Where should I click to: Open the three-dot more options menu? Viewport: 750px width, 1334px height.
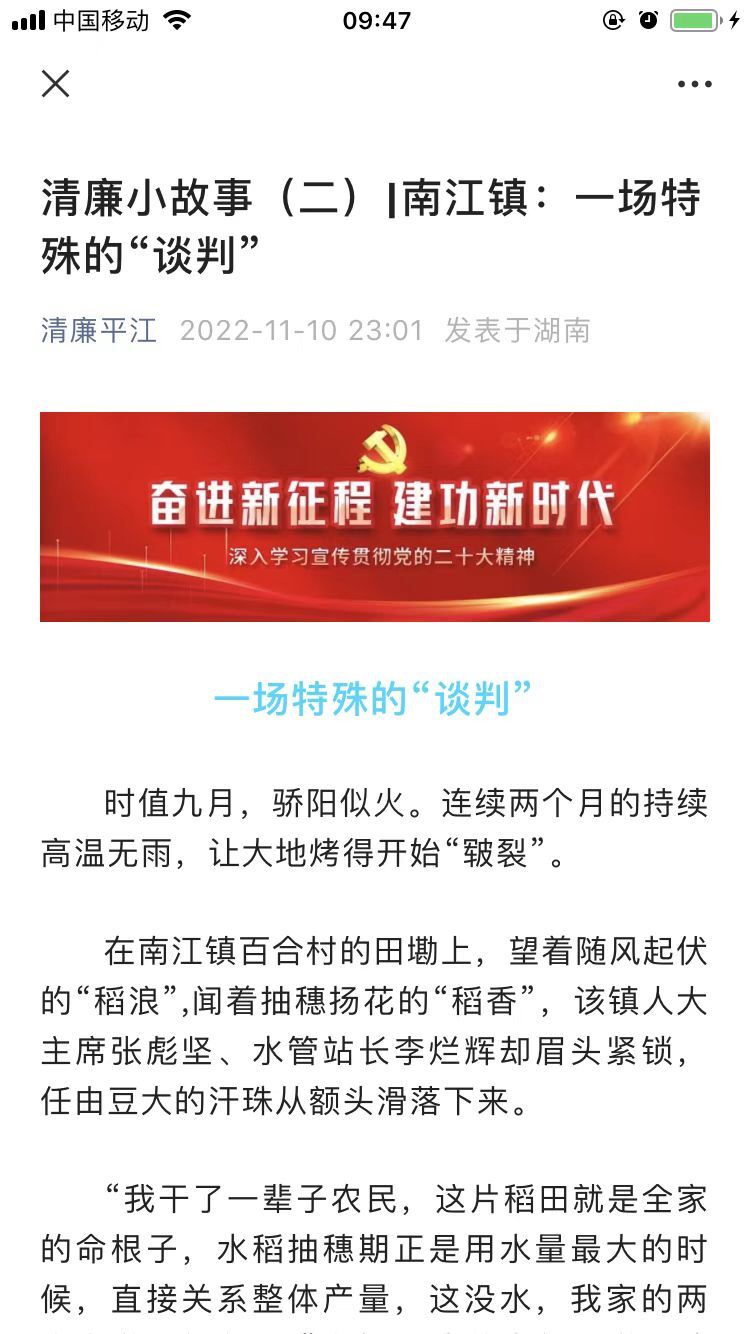(x=694, y=84)
